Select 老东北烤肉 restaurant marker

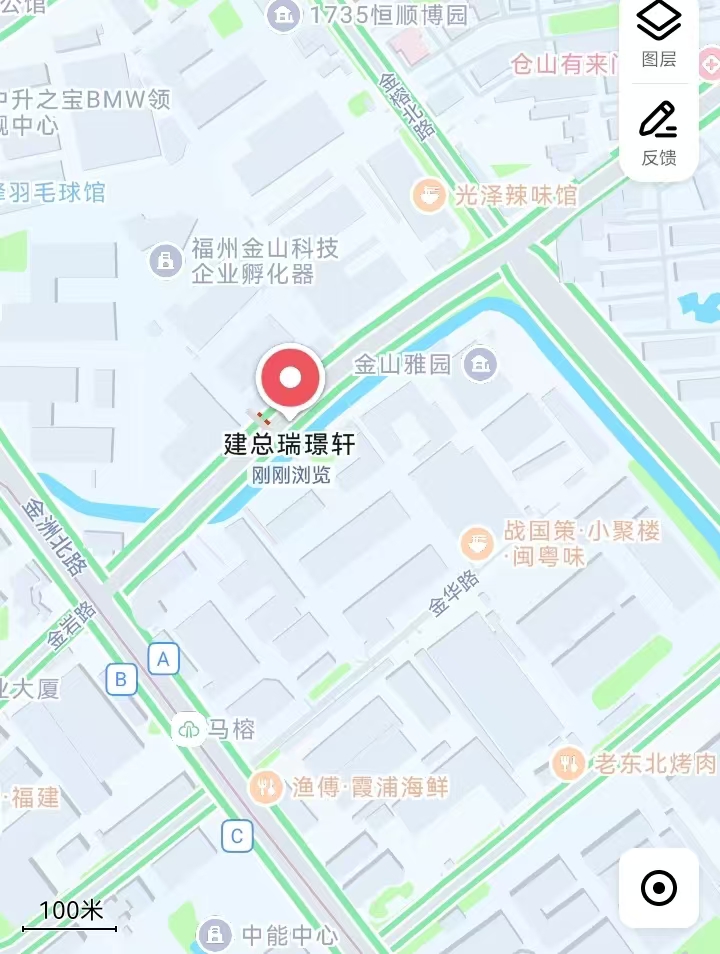[568, 764]
